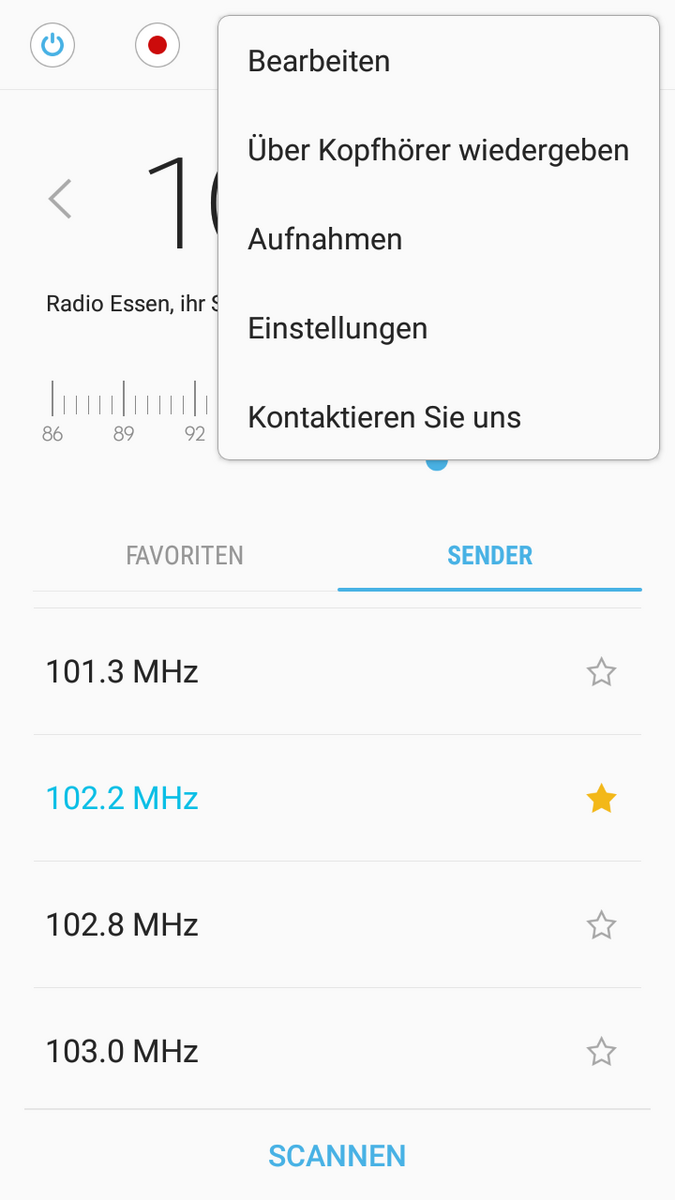Viewport: 675px width, 1200px height.
Task: Select Bearbeiten from the menu
Action: (x=319, y=61)
